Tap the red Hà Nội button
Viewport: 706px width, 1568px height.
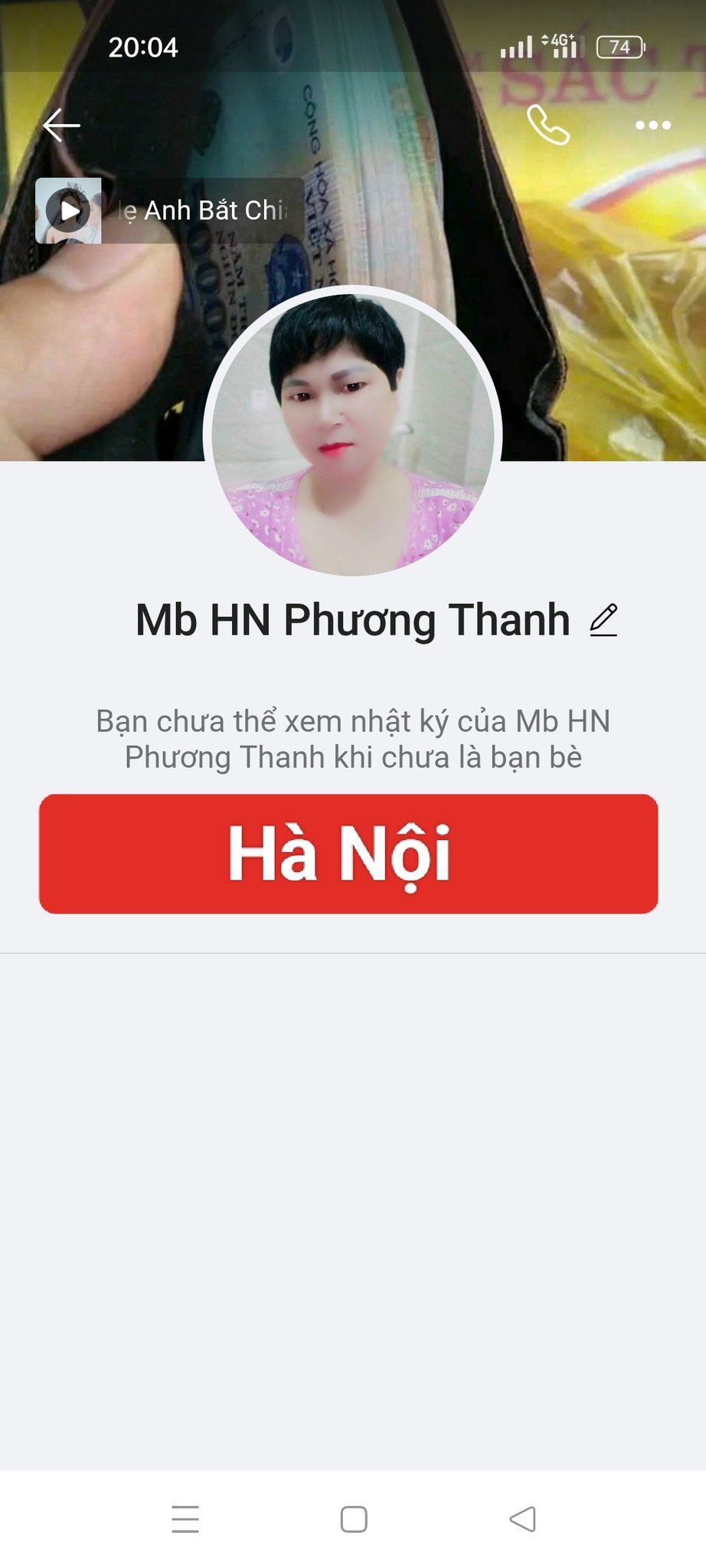[x=348, y=854]
